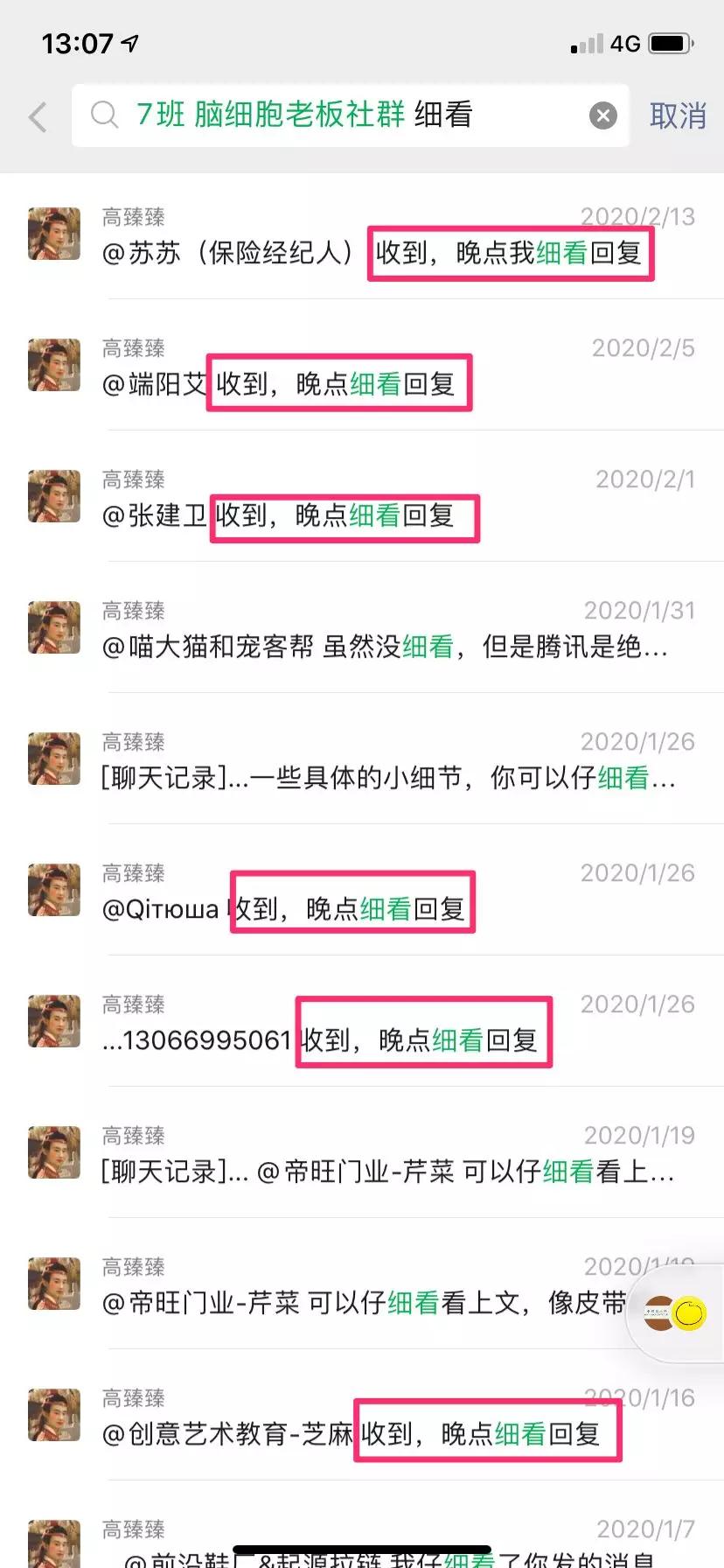This screenshot has width=724, height=1568.
Task: Tap the cellular signal bars icon
Action: (588, 42)
